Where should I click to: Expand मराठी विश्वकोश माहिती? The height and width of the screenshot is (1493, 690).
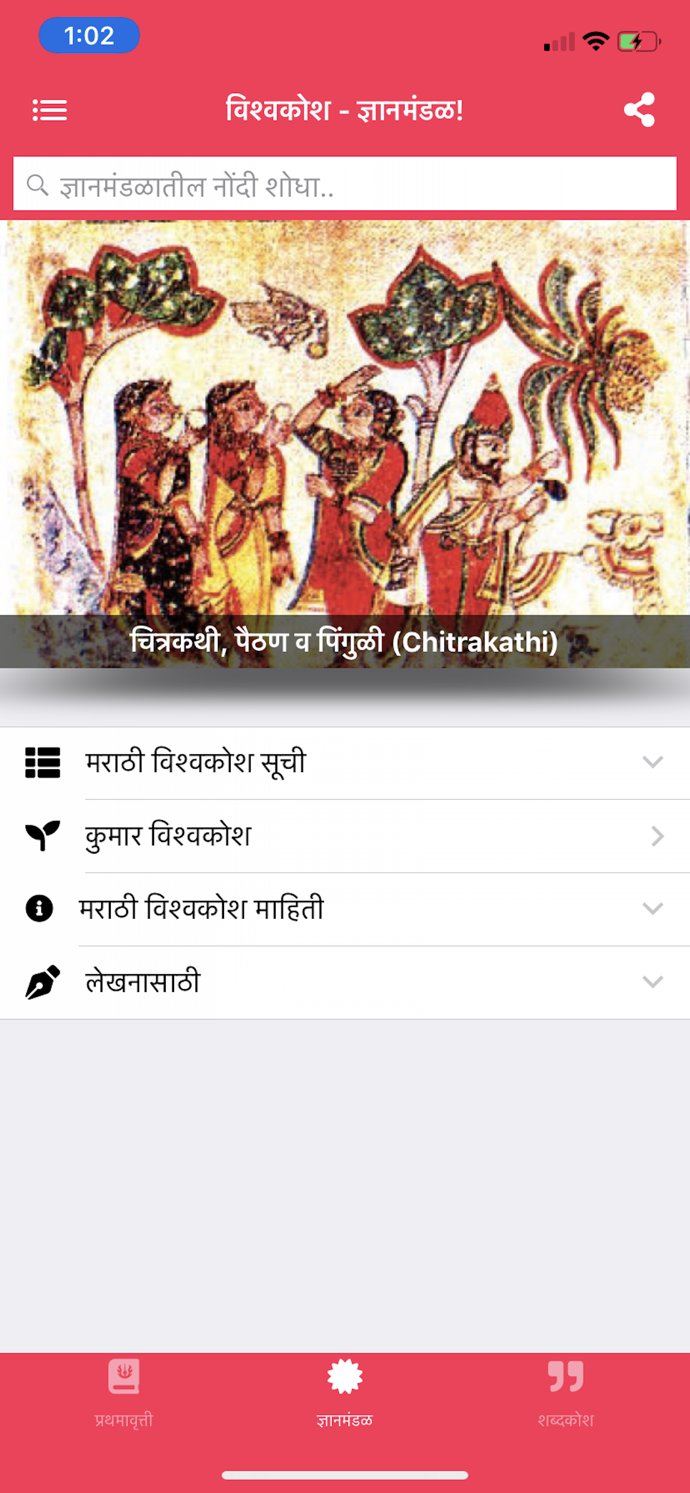pos(345,909)
